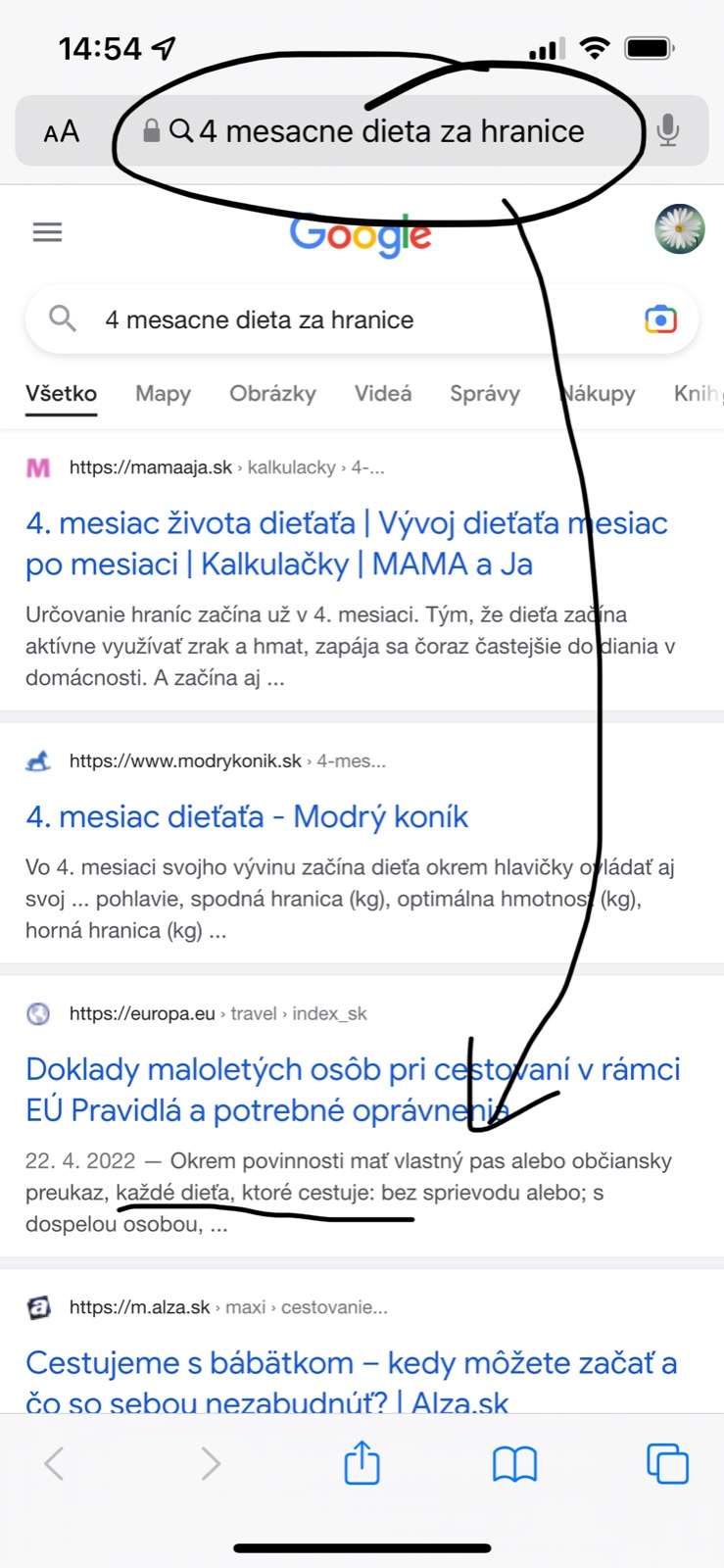Viewport: 724px width, 1568px height.
Task: Open the AA reader options button
Action: coord(62,131)
